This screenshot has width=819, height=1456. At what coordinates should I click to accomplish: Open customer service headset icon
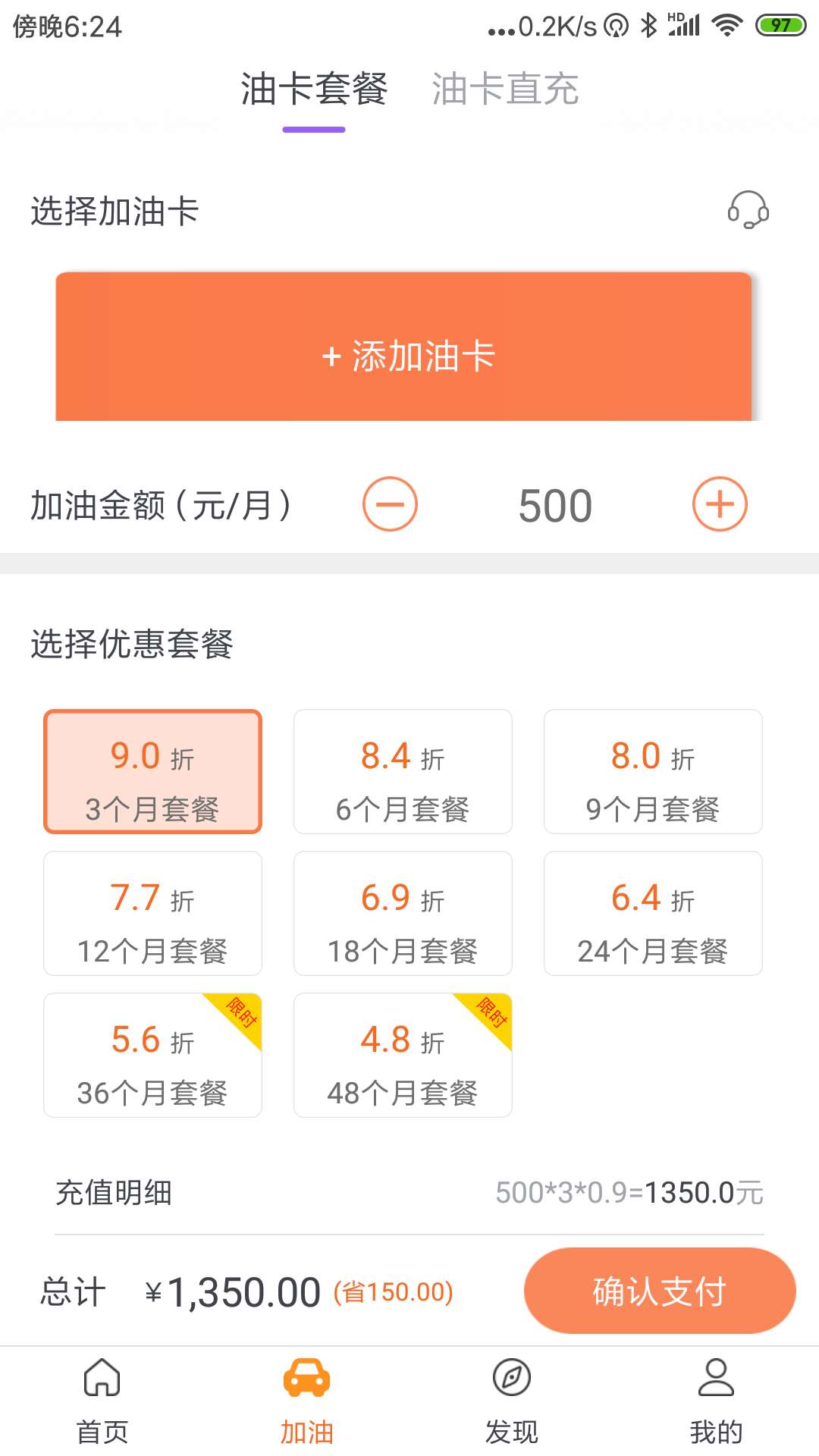(x=748, y=210)
